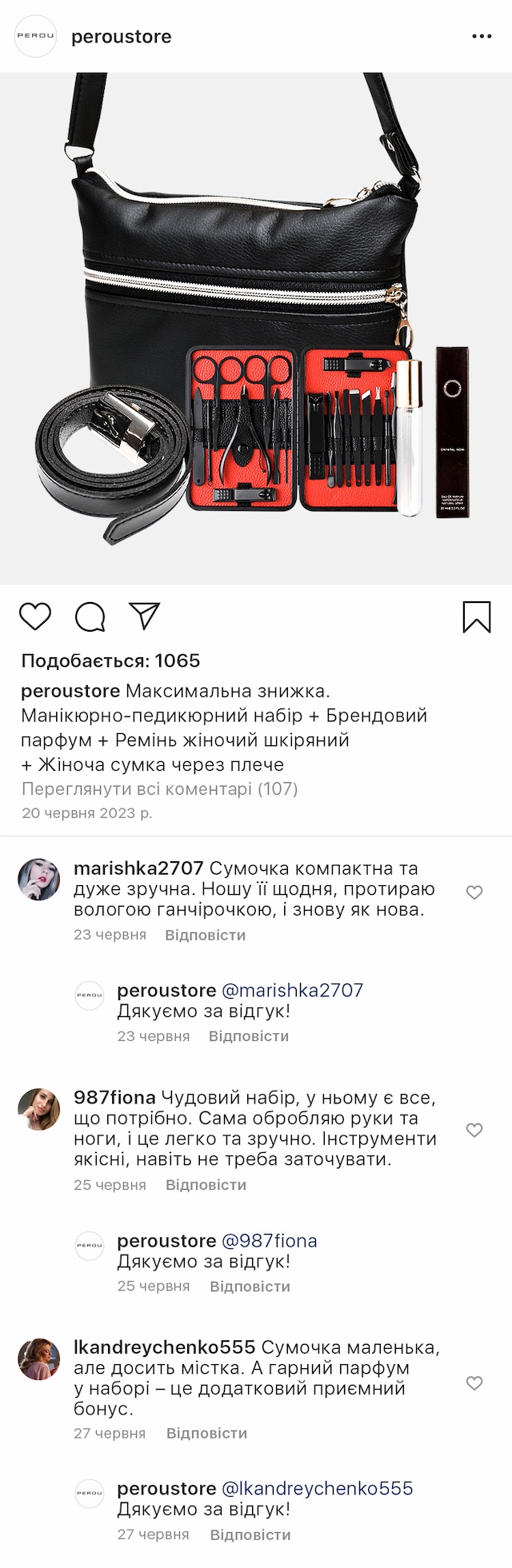Reply to marishka2707's comment
Image resolution: width=512 pixels, height=1568 pixels.
pyautogui.click(x=205, y=935)
